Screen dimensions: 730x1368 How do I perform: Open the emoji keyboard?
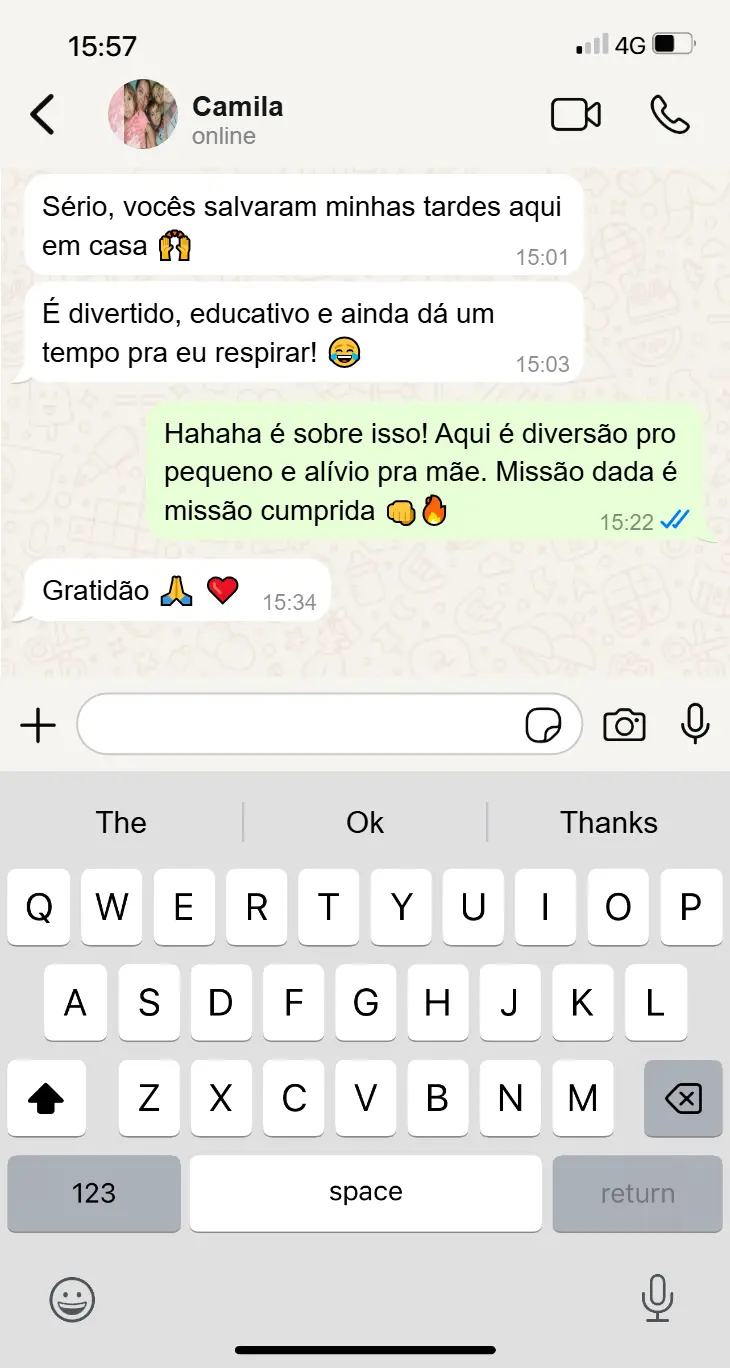coord(72,1300)
